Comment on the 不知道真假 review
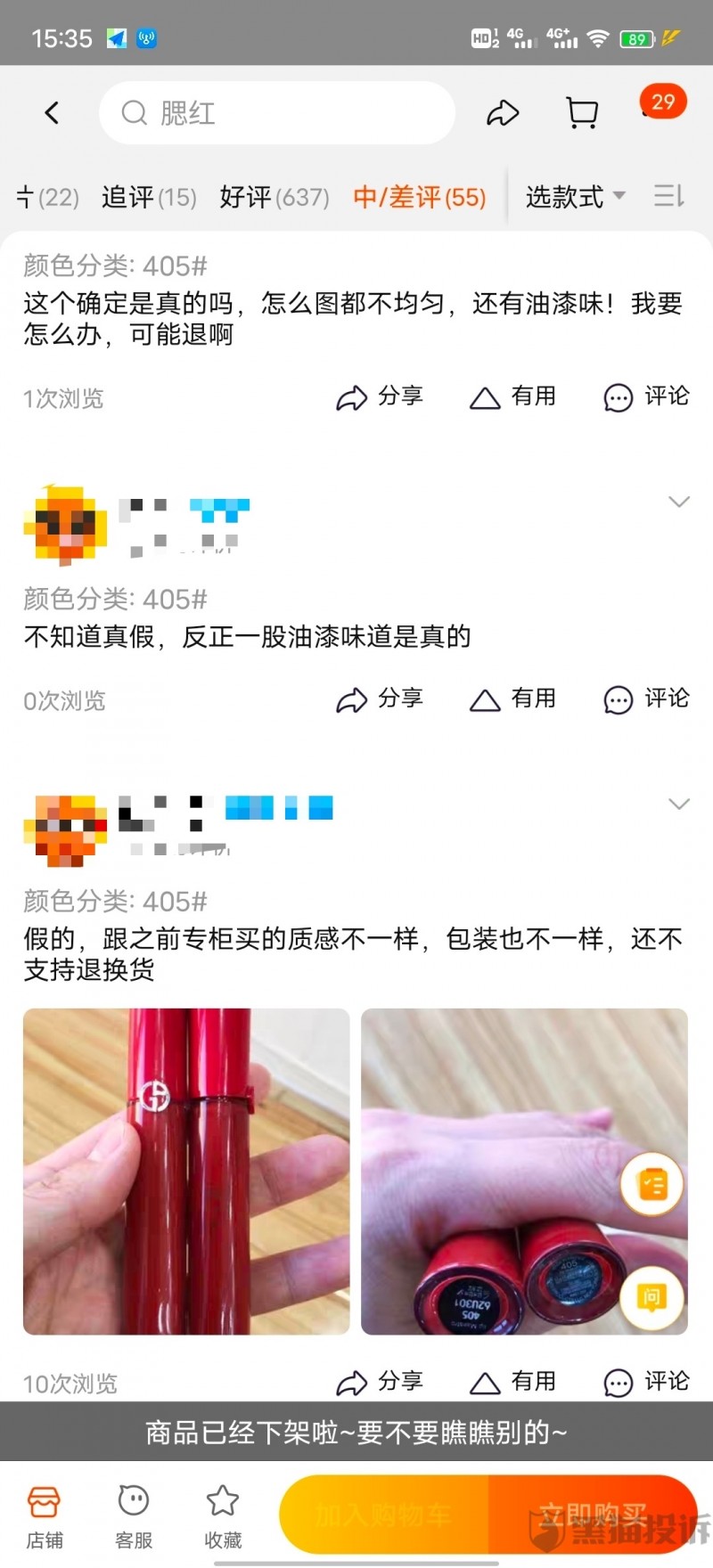 (646, 699)
